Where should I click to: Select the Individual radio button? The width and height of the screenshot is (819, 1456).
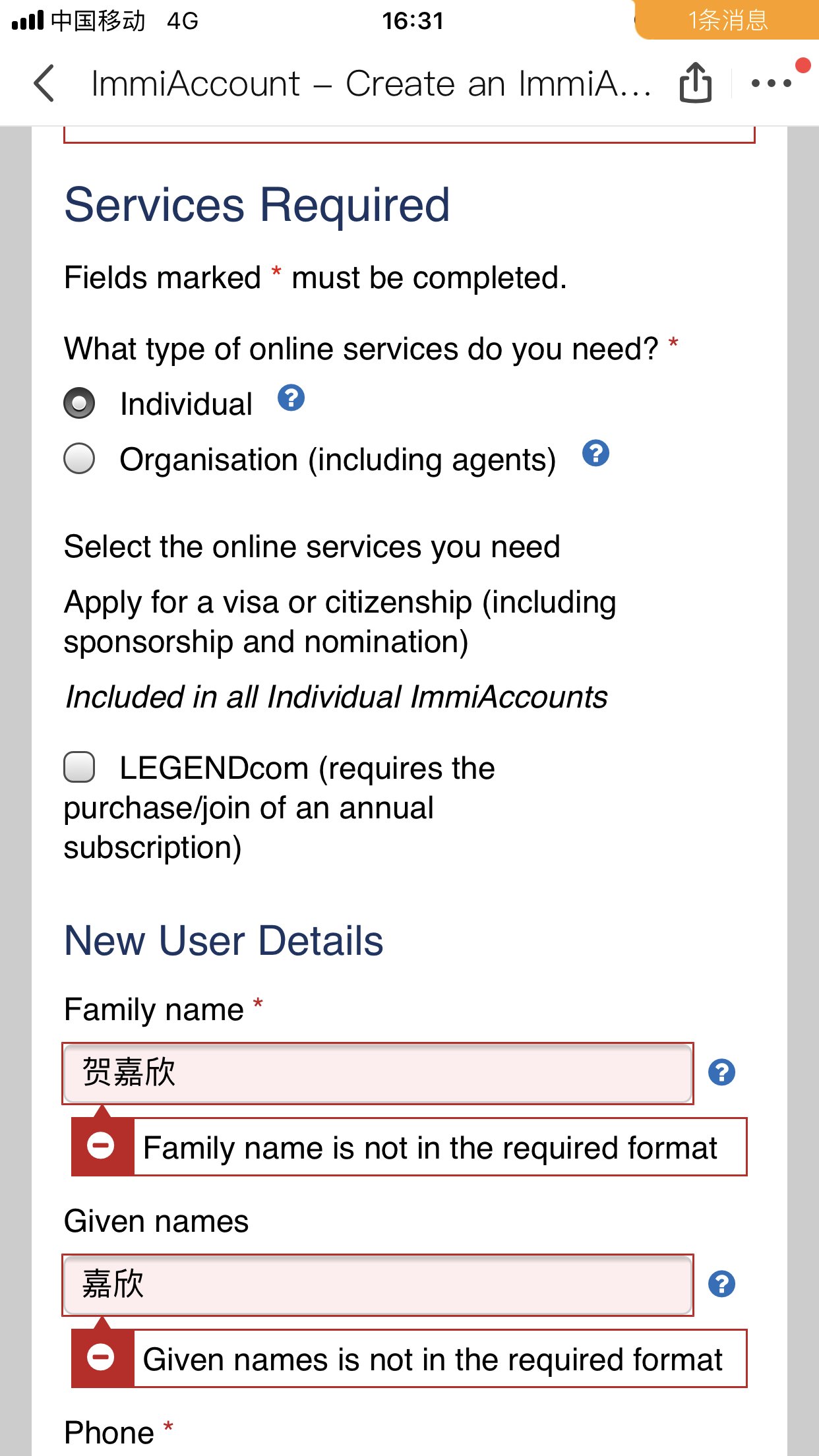(x=79, y=403)
